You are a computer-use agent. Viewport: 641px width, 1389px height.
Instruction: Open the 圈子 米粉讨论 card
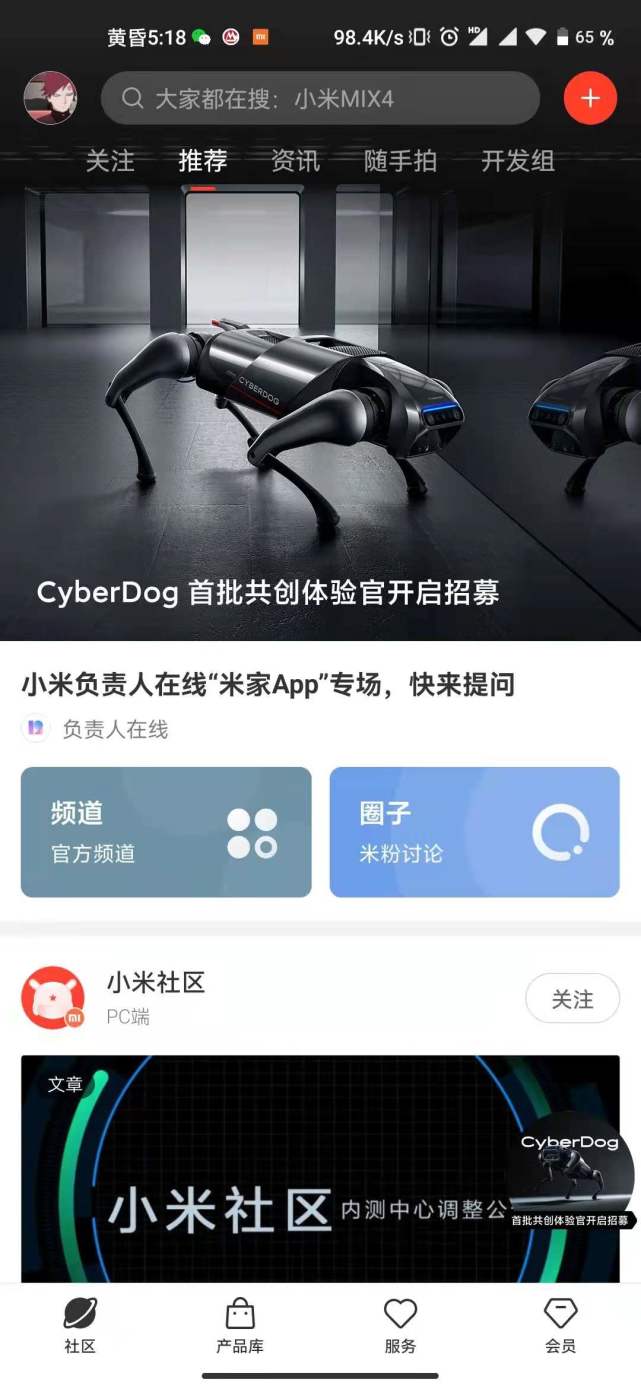click(x=474, y=832)
